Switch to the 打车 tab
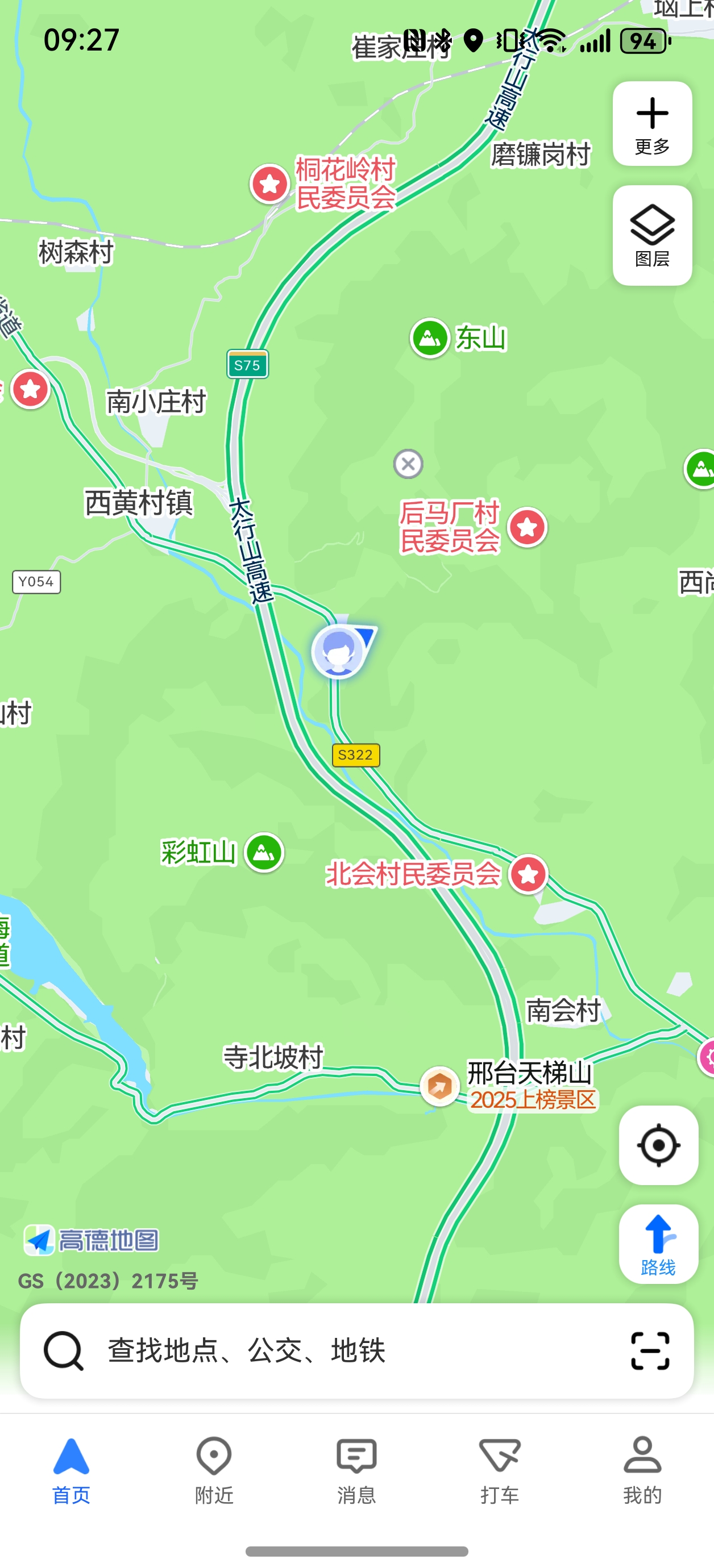The width and height of the screenshot is (714, 1568). 499,1469
